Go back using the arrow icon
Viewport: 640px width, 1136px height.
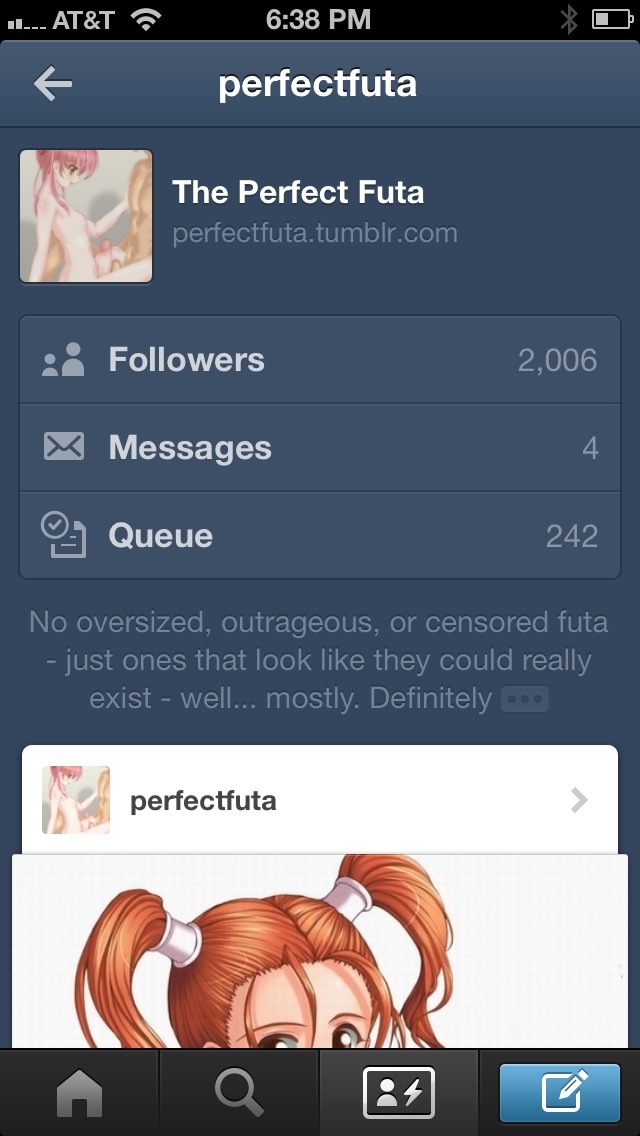[x=52, y=84]
